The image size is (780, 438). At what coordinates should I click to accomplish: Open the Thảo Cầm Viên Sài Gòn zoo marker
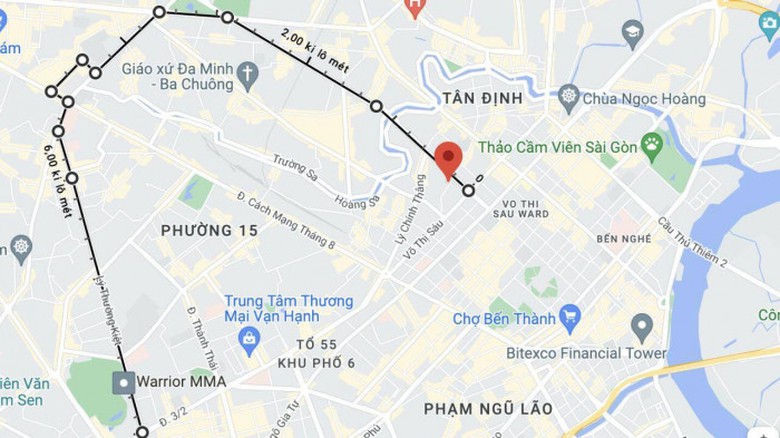point(651,146)
